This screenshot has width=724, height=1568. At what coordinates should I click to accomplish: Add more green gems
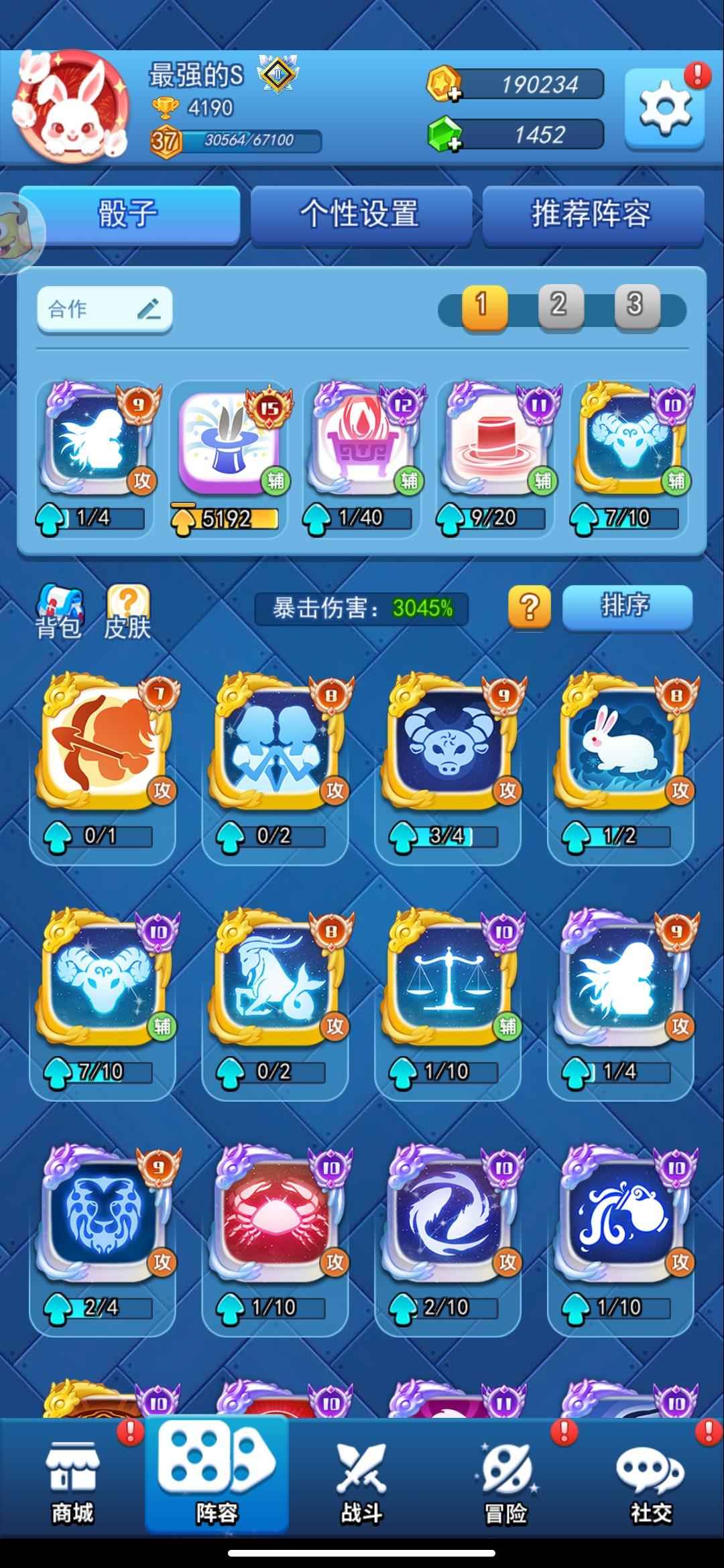(444, 135)
